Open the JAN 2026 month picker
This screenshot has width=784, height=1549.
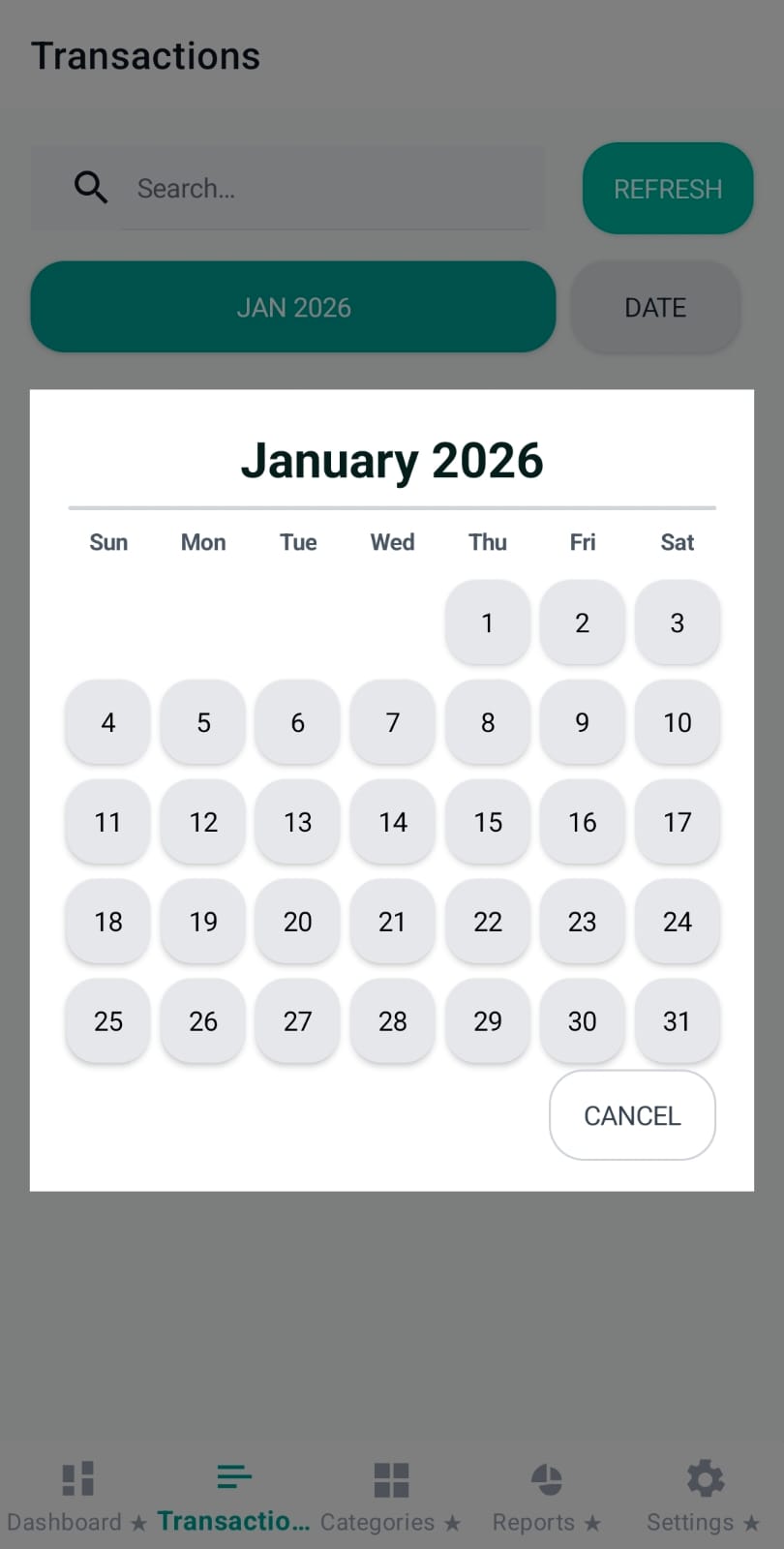(292, 307)
